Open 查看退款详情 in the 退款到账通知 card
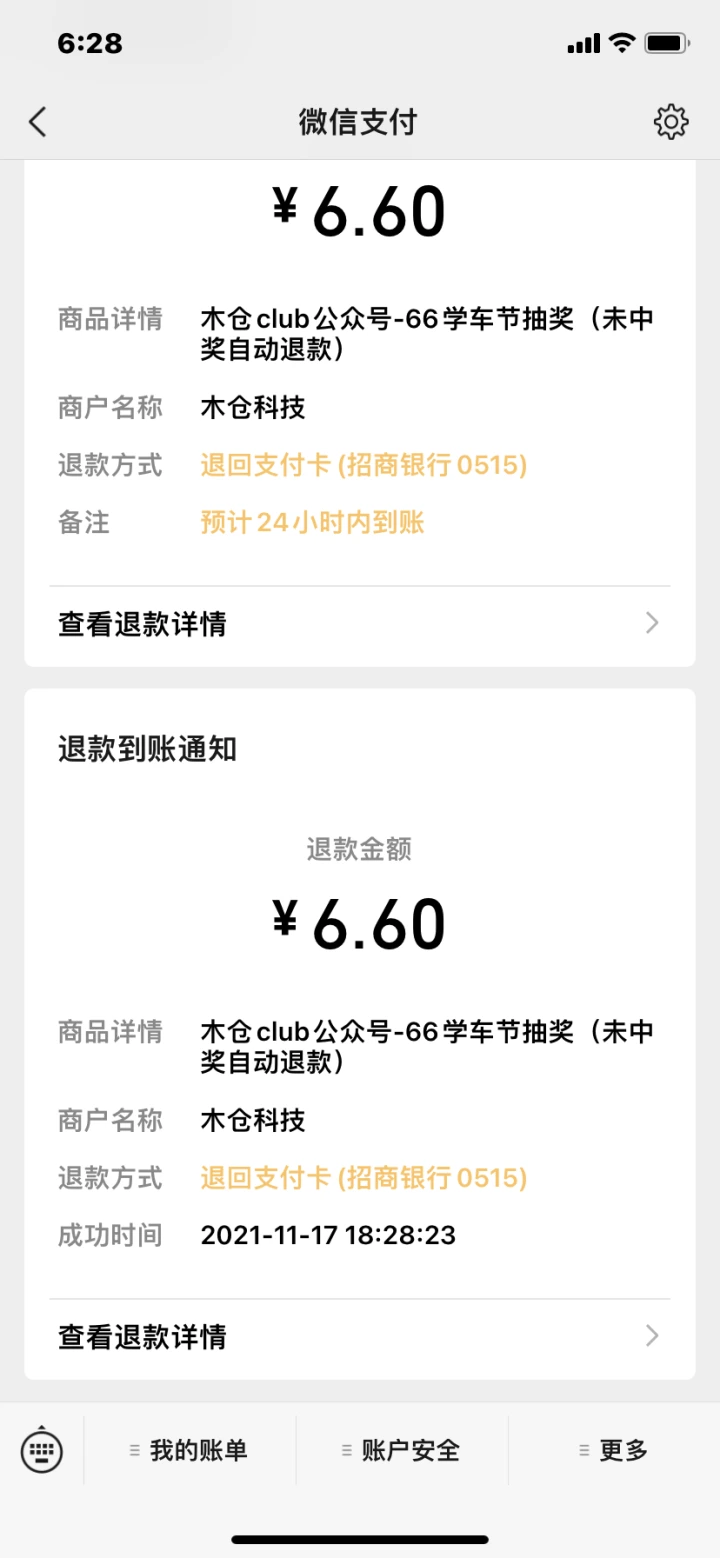This screenshot has width=720, height=1558. click(360, 1336)
